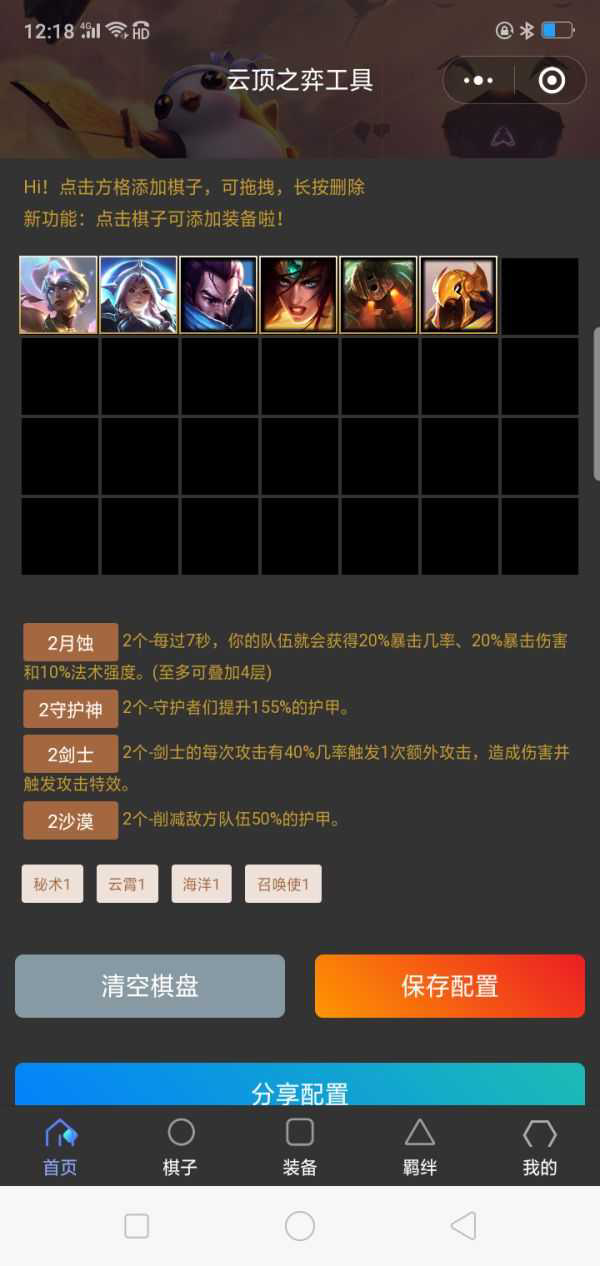This screenshot has width=600, height=1266.
Task: Tap the Yasuo champion piece on the board
Action: [219, 295]
